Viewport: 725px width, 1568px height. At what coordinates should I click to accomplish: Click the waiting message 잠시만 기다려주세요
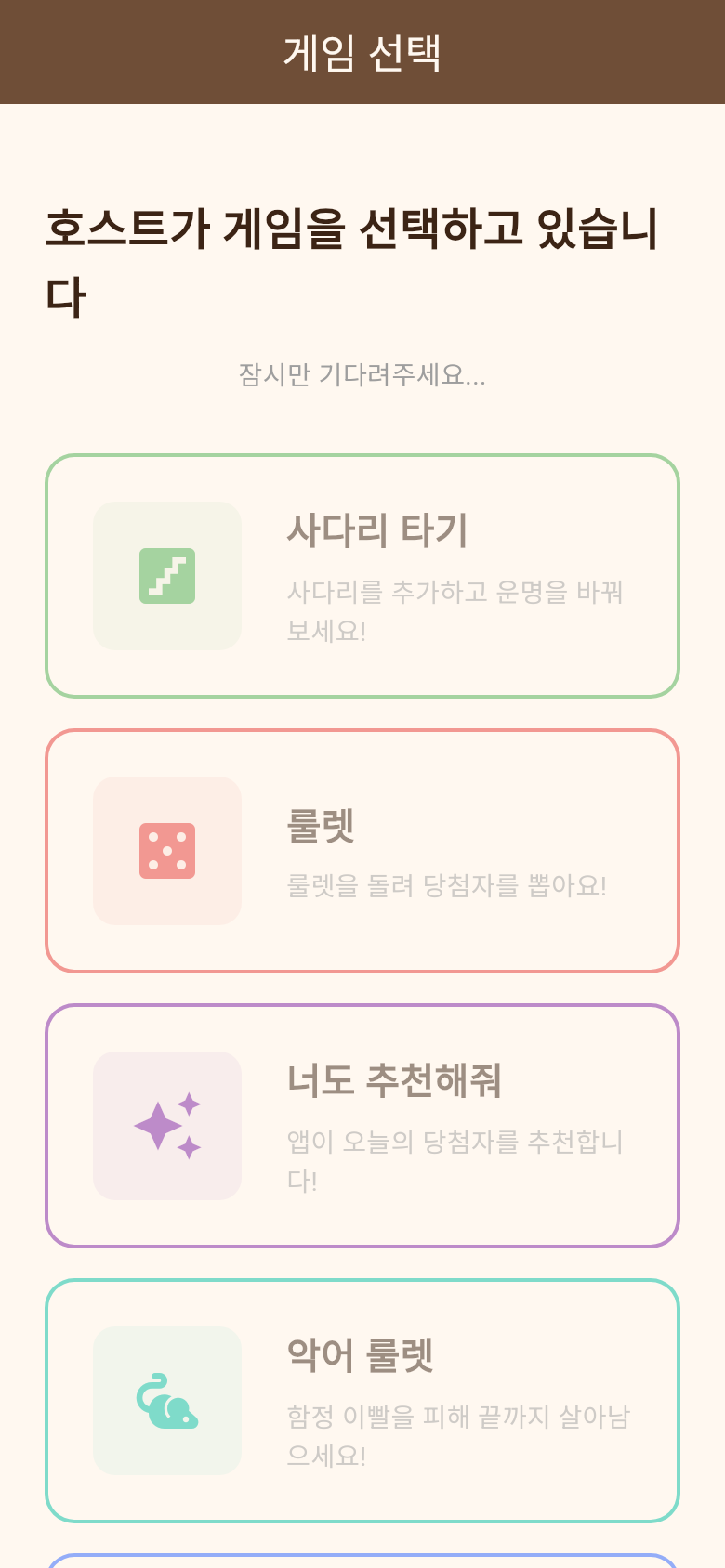(362, 377)
